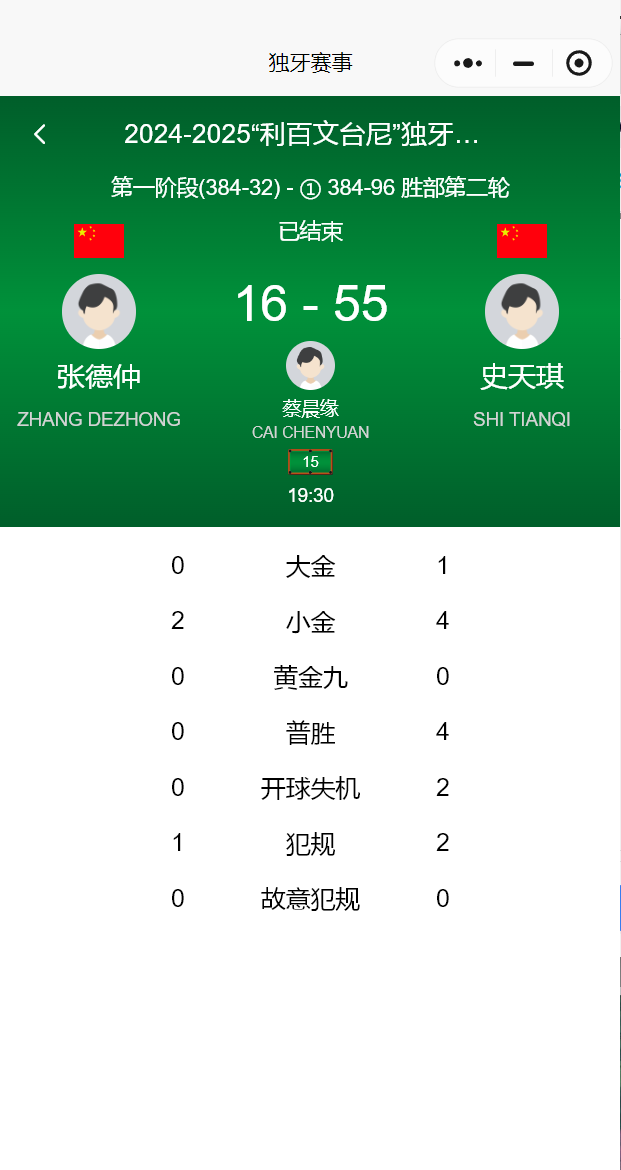Go back using the arrow icon
Screen dimensions: 621x1170
(40, 134)
